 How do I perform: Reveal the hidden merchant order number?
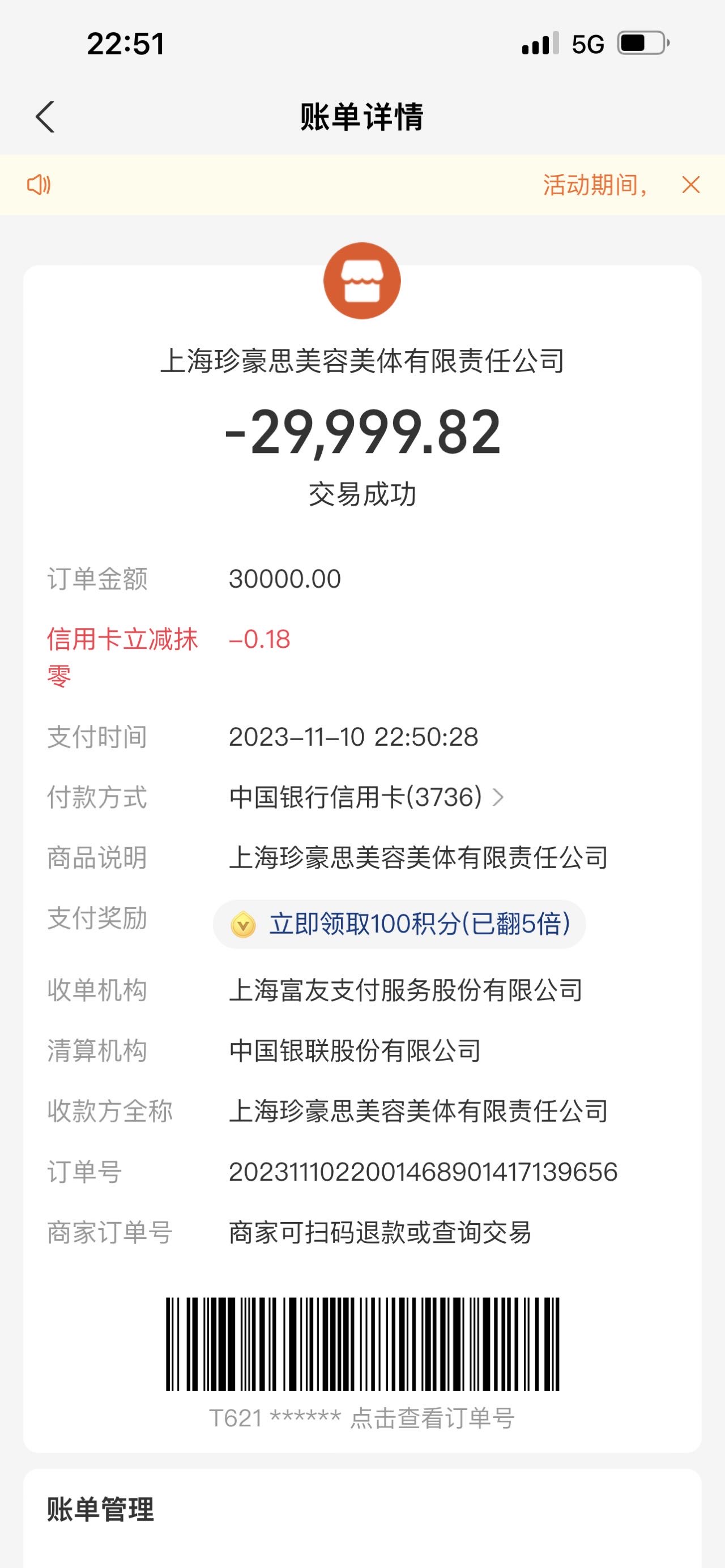point(362,1417)
